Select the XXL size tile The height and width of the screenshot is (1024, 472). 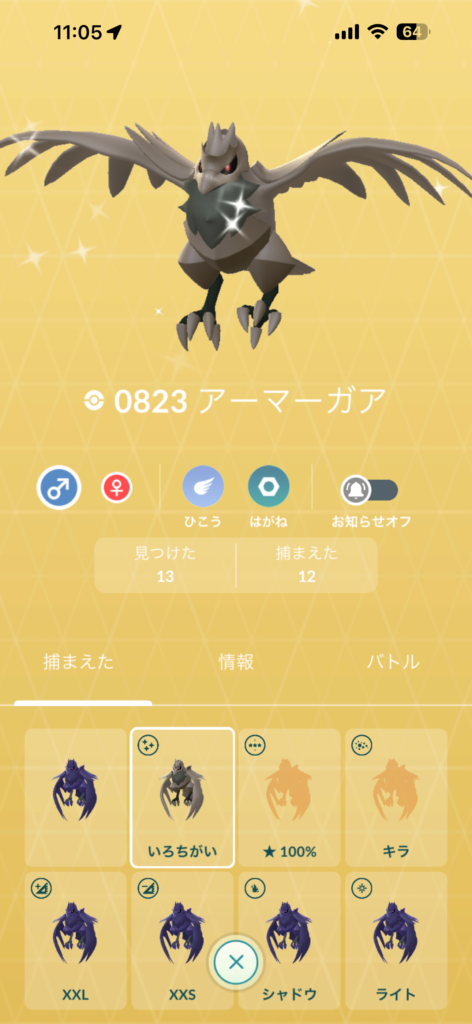(76, 940)
